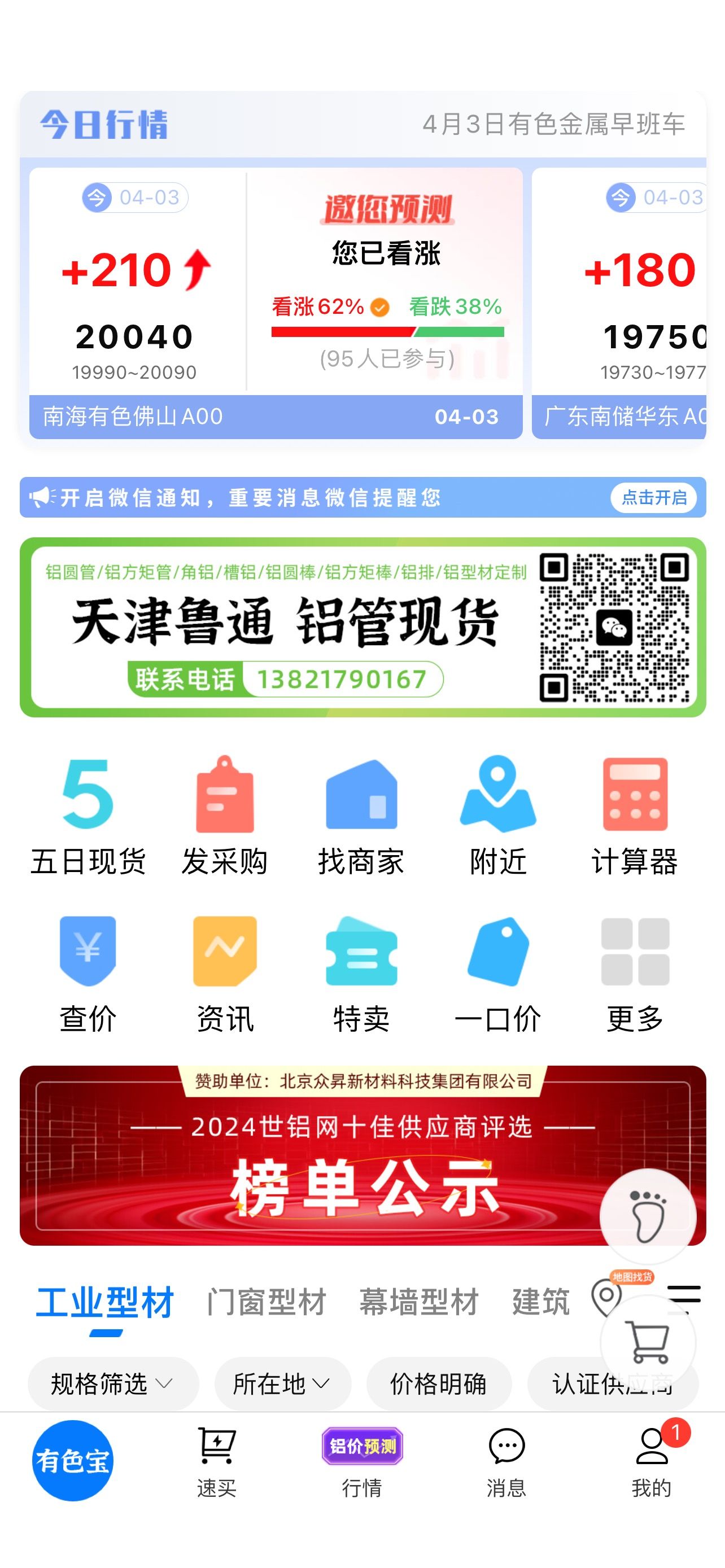Open the 一口价 fixed price section
Image resolution: width=725 pixels, height=1568 pixels.
498,974
